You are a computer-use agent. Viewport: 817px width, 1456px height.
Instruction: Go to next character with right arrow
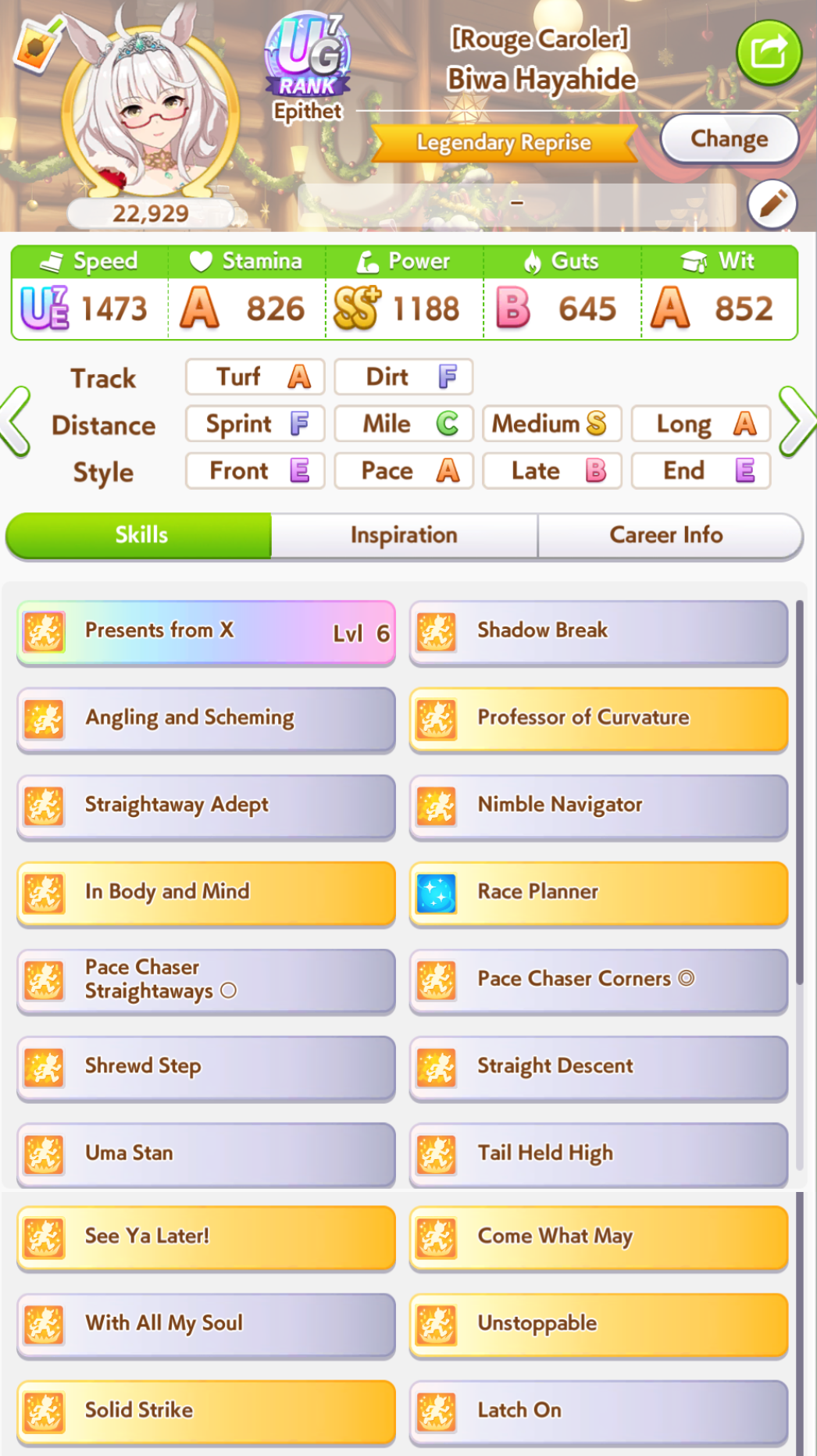coord(797,422)
